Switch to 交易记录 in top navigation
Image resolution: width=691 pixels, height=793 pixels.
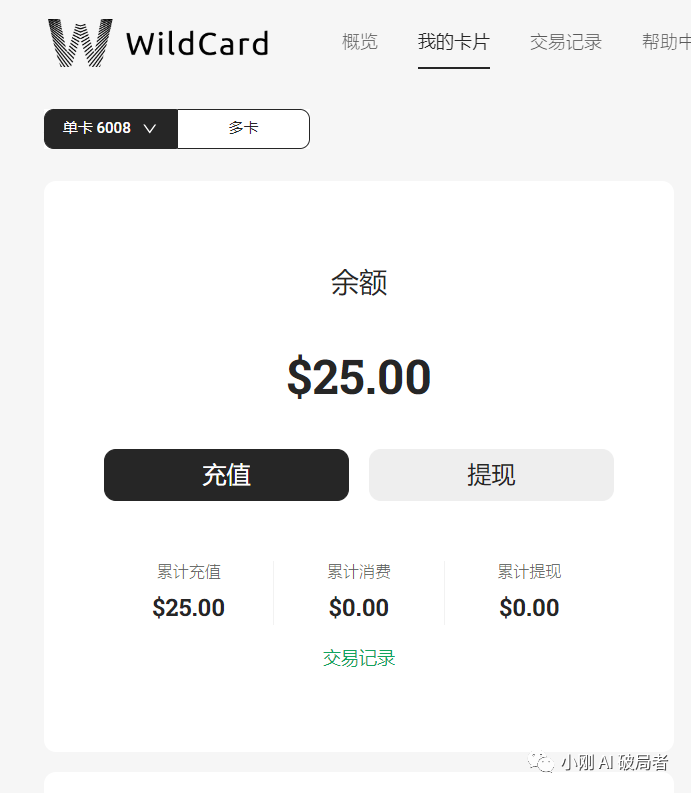point(566,42)
